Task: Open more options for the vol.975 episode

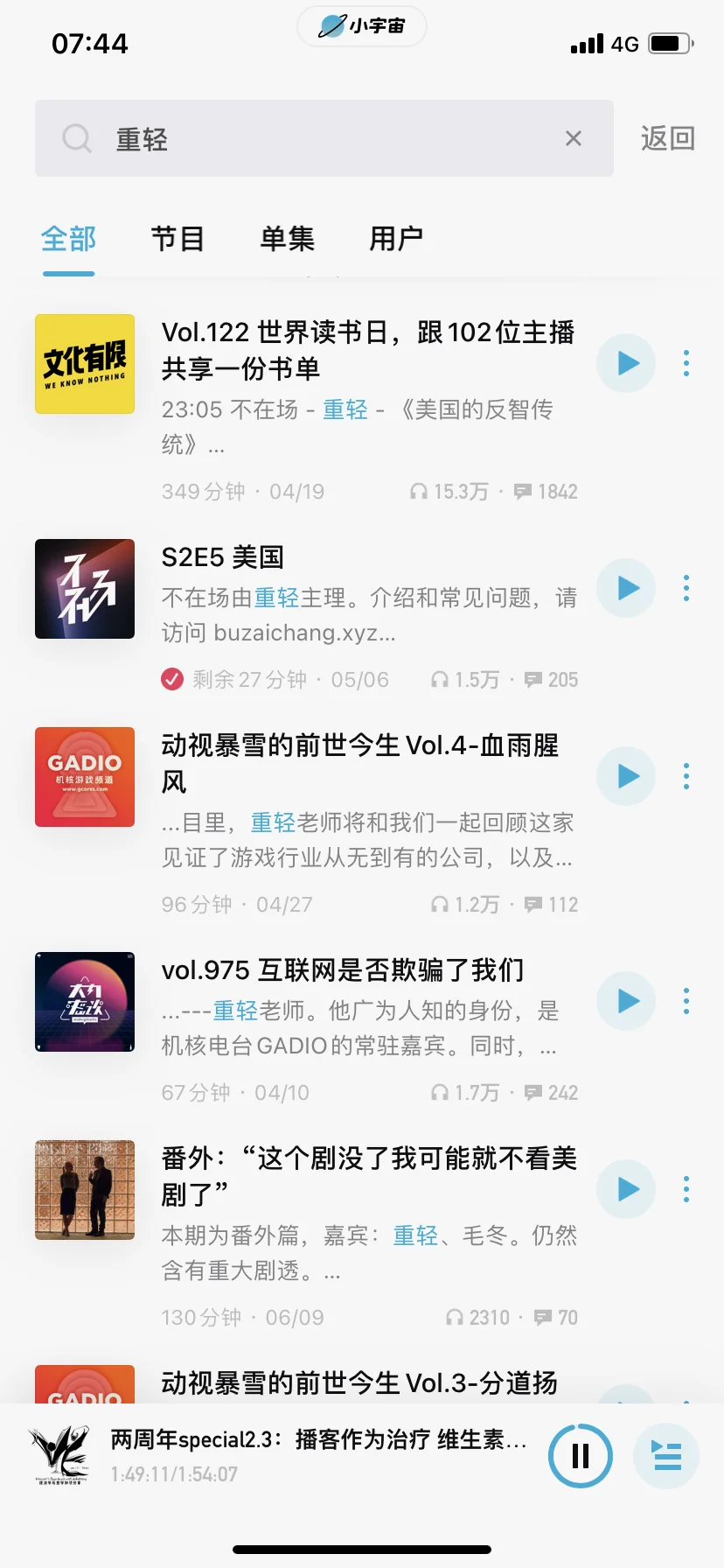Action: pos(686,1001)
